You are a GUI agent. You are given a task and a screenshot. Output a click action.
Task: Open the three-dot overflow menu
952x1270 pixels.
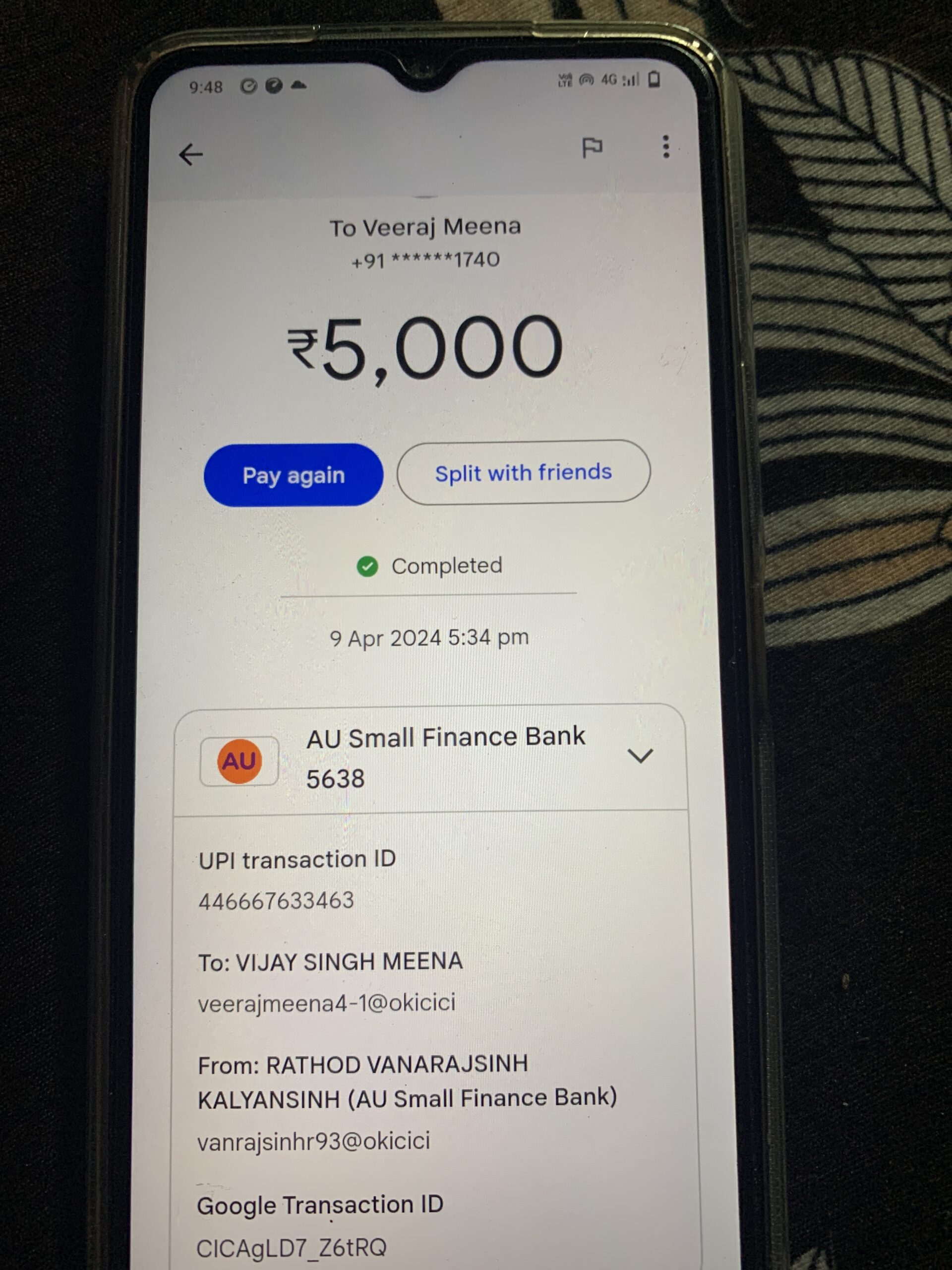click(x=665, y=147)
